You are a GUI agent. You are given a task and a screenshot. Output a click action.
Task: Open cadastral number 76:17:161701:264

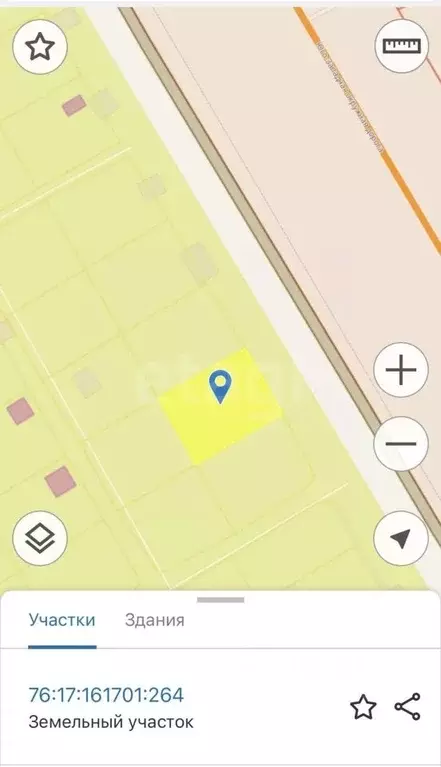coord(106,695)
